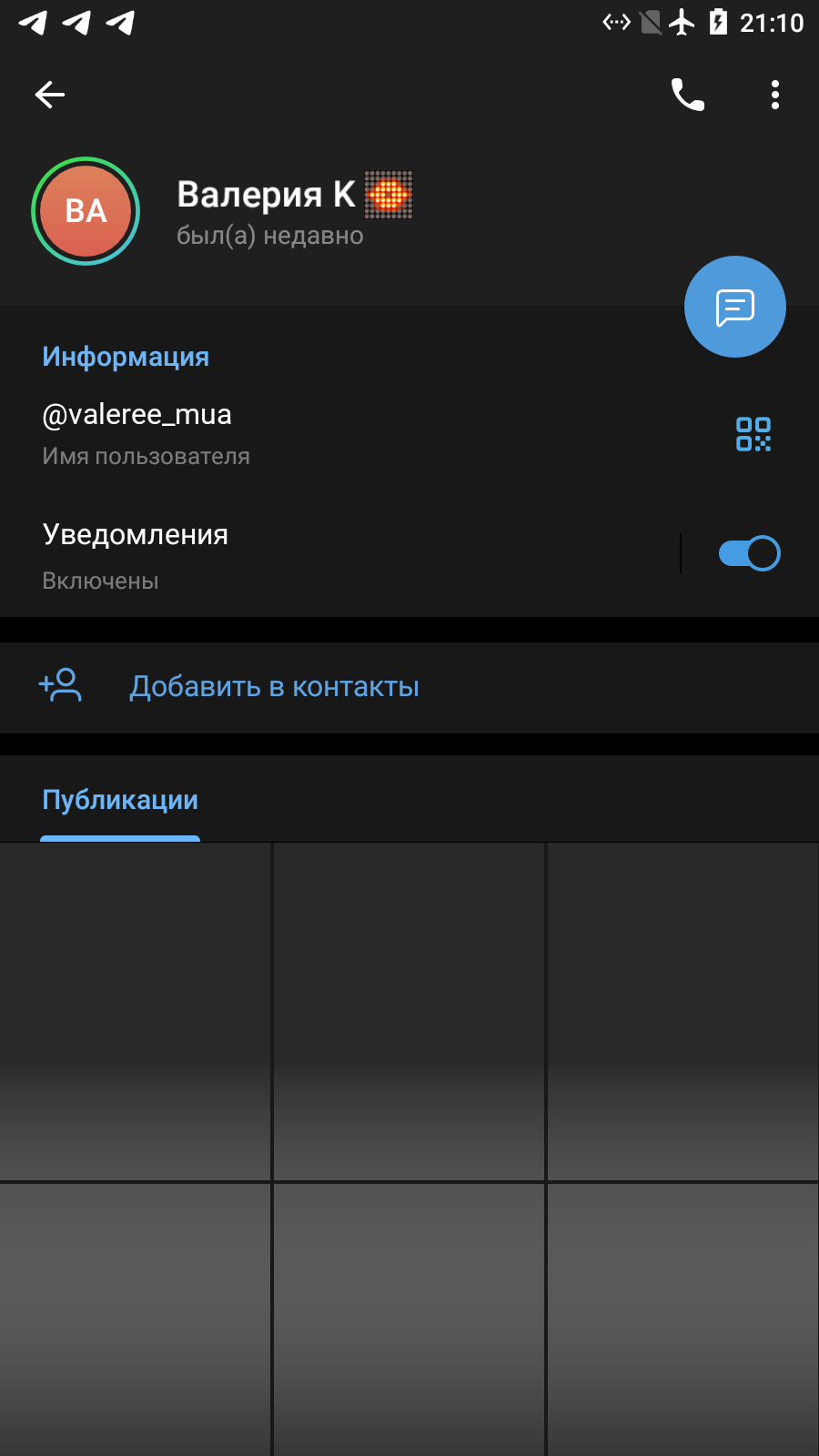819x1456 pixels.
Task: Tap the emoji status next to the name
Action: (x=389, y=195)
